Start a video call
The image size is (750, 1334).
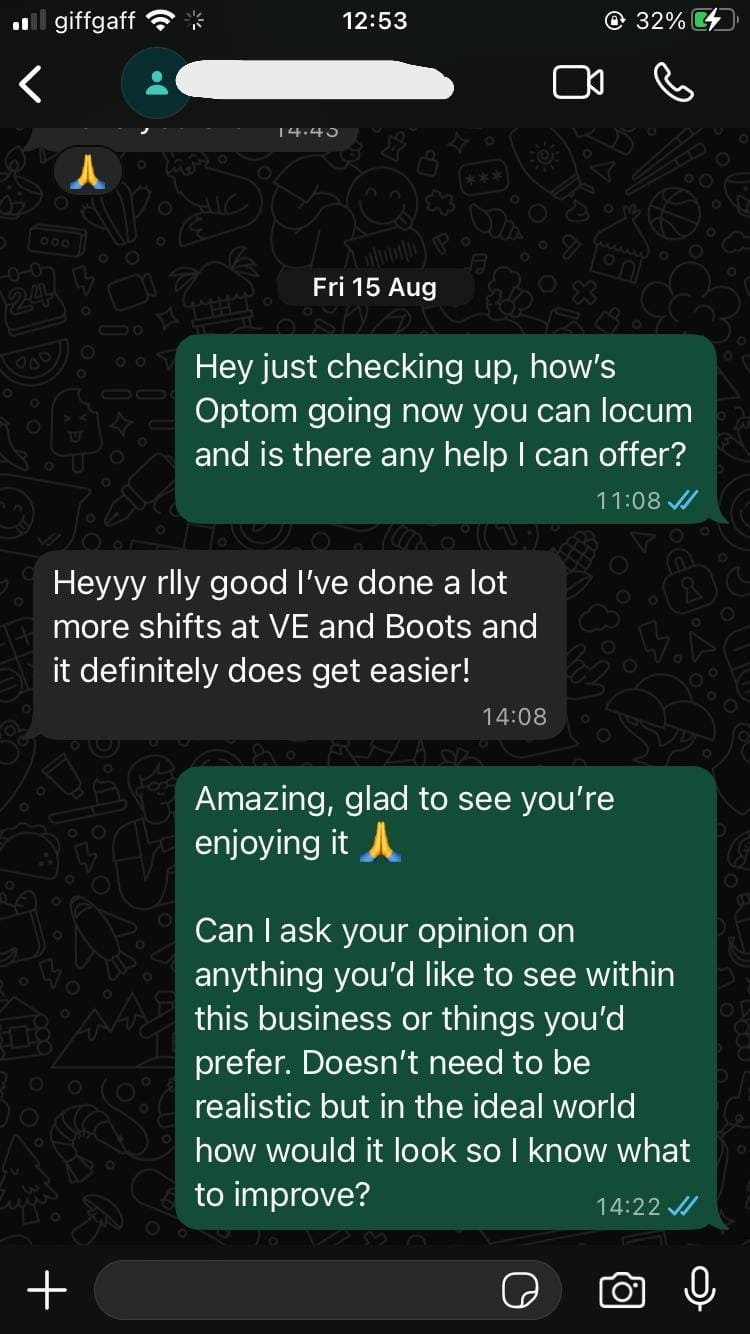click(x=578, y=83)
